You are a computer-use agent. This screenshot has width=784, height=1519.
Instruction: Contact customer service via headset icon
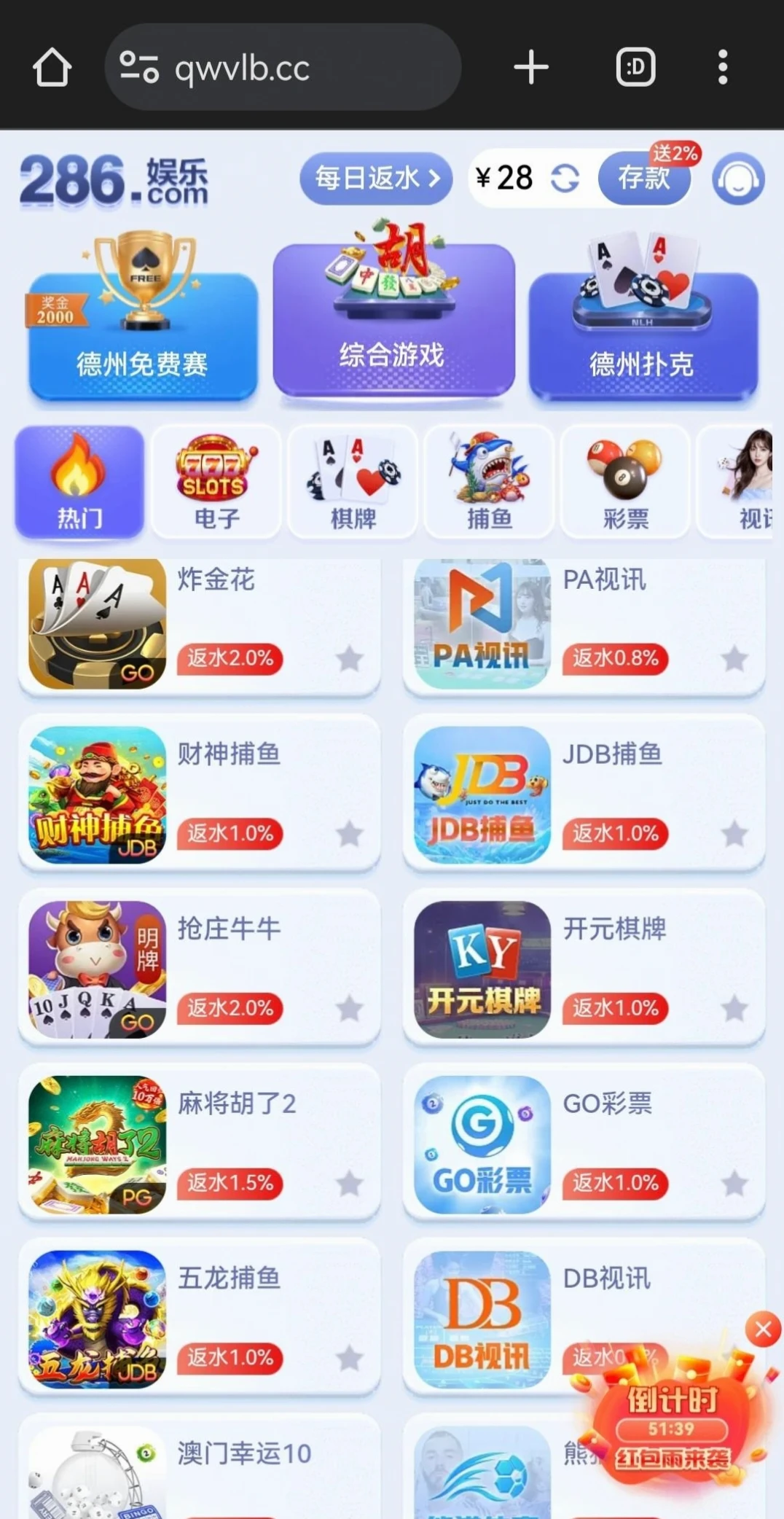[738, 179]
